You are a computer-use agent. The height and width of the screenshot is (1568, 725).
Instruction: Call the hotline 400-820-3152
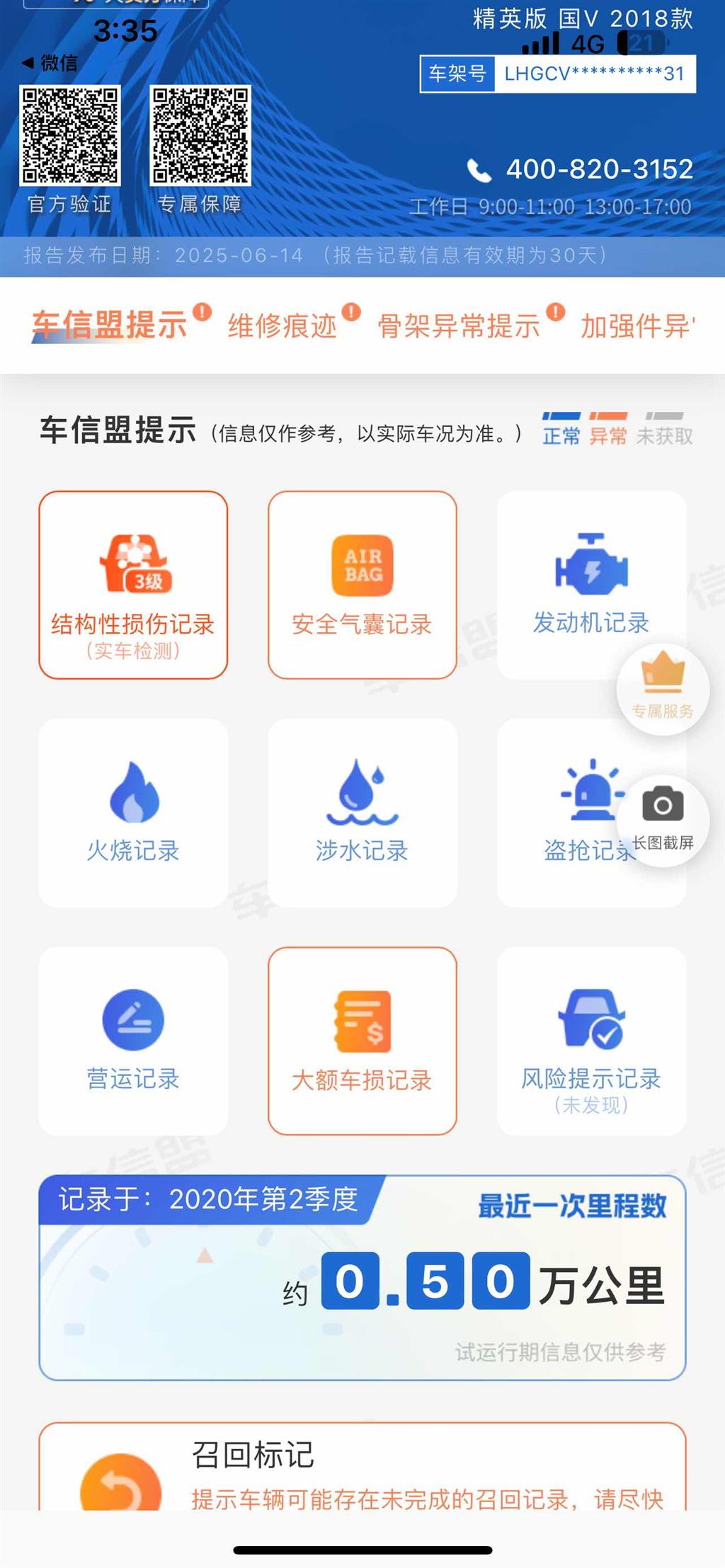(597, 168)
